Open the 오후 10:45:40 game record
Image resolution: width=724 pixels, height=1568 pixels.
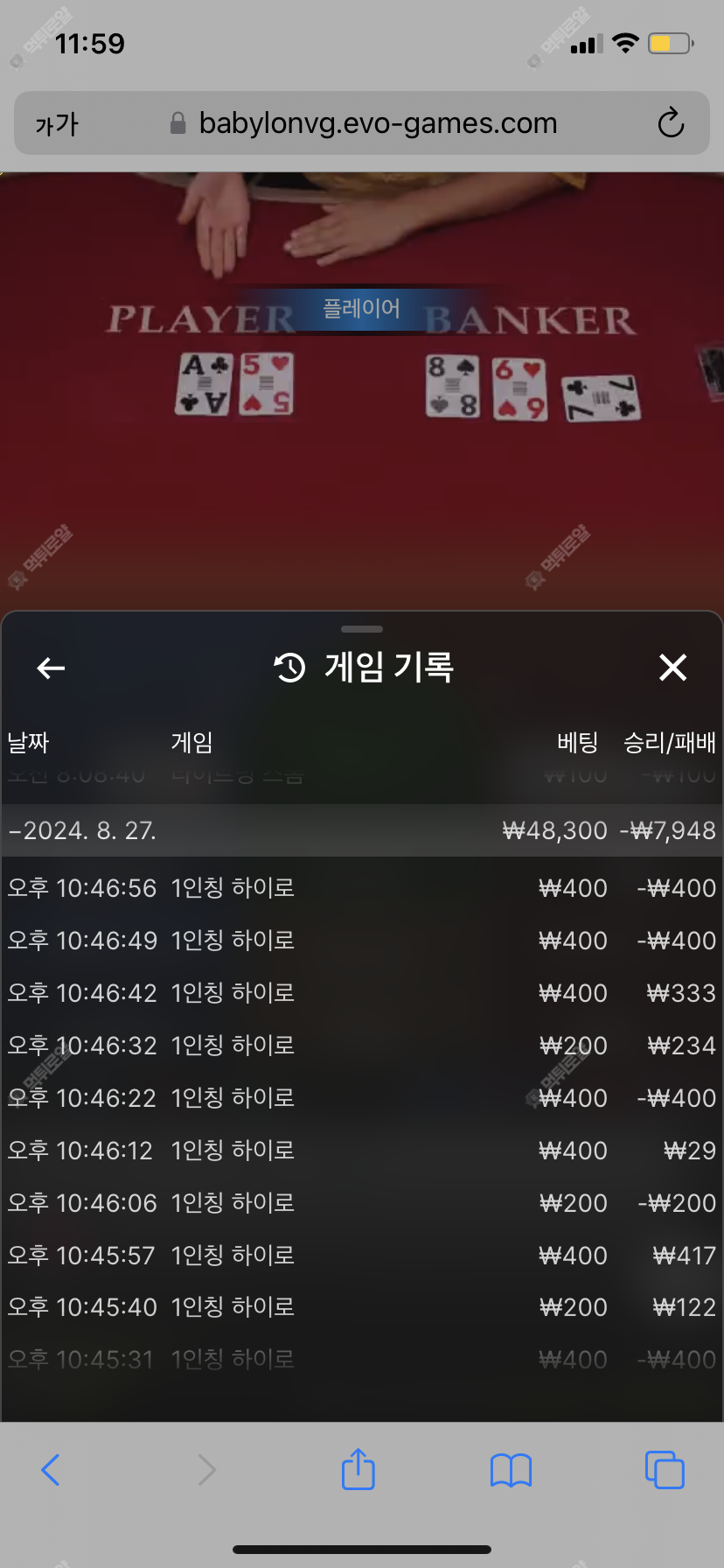point(362,1307)
